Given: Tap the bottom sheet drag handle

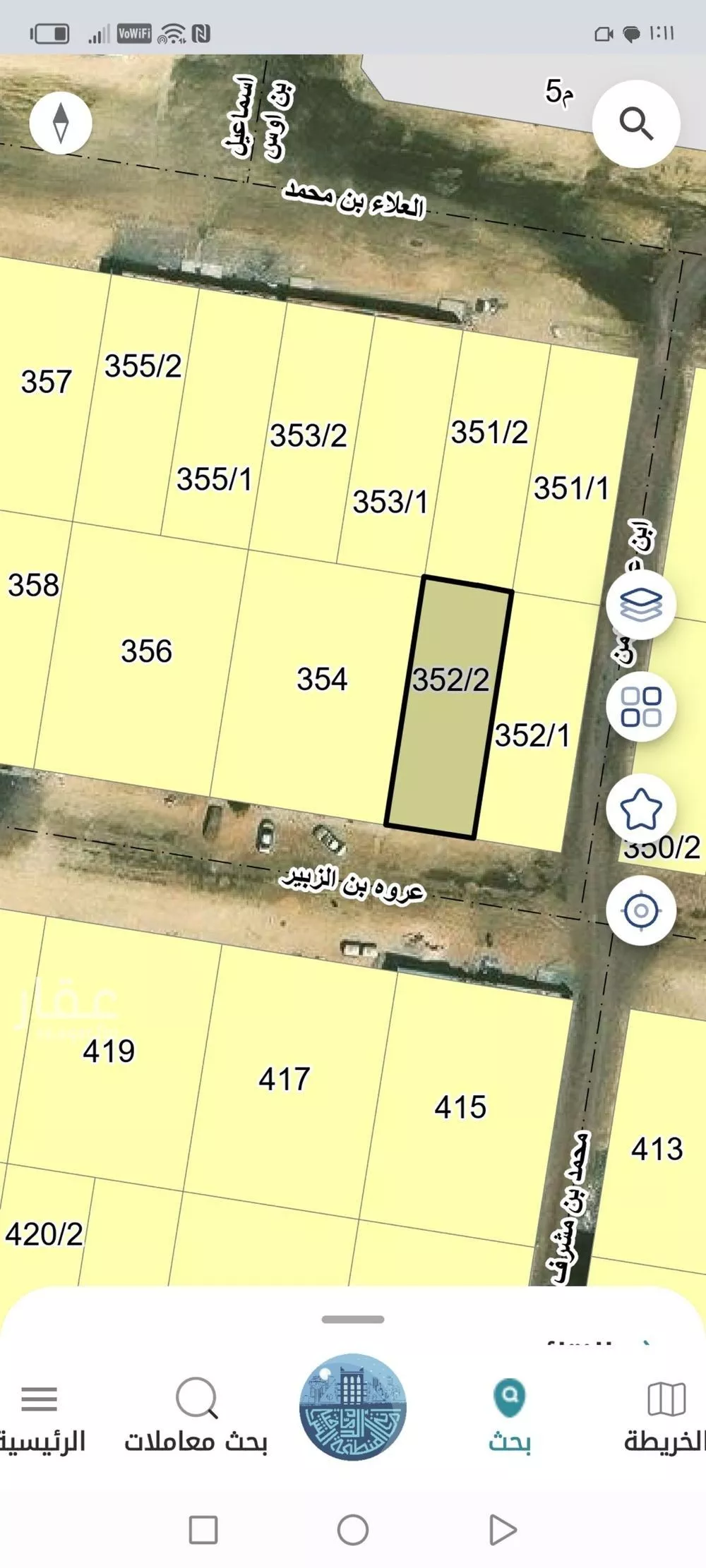Looking at the screenshot, I should [x=353, y=1319].
